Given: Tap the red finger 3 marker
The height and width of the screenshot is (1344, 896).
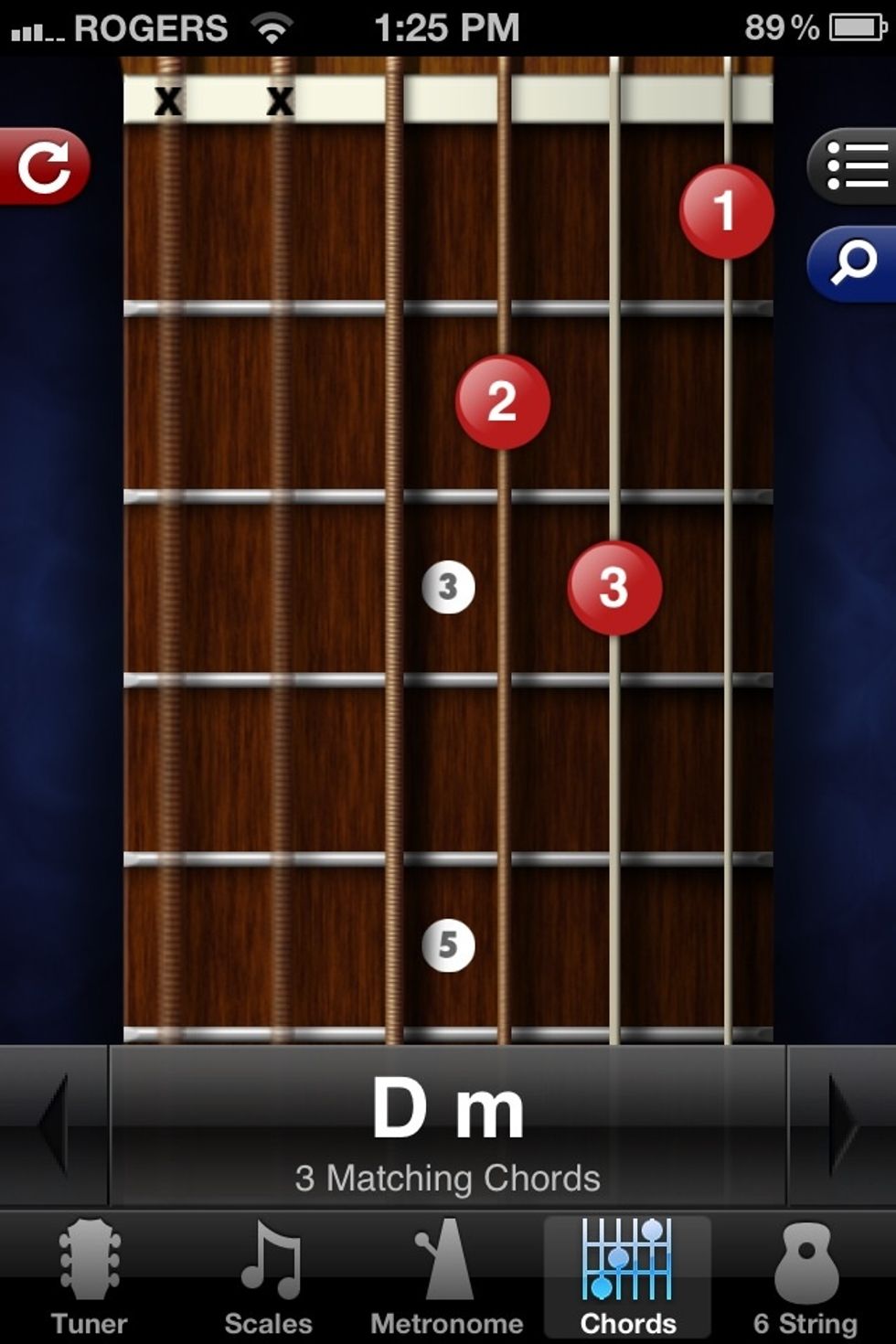Looking at the screenshot, I should [x=614, y=588].
